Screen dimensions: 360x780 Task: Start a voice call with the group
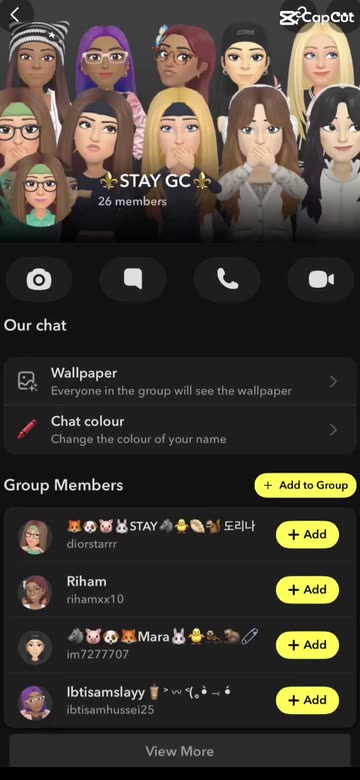click(x=227, y=280)
